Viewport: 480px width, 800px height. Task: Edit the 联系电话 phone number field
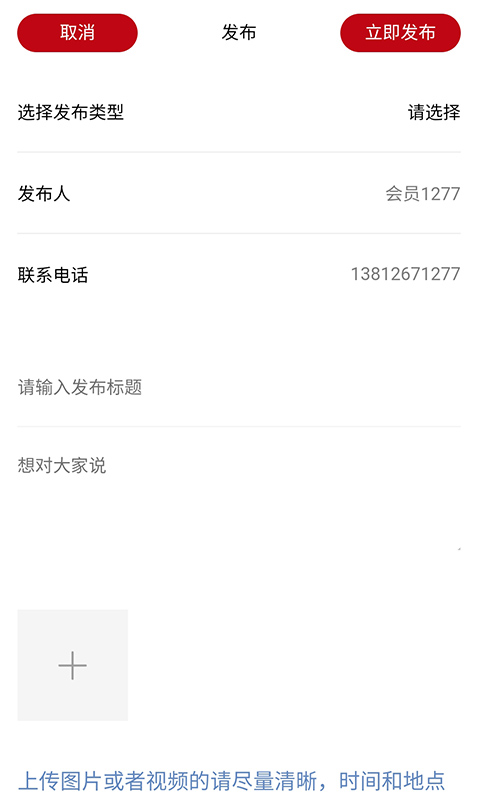[239, 274]
